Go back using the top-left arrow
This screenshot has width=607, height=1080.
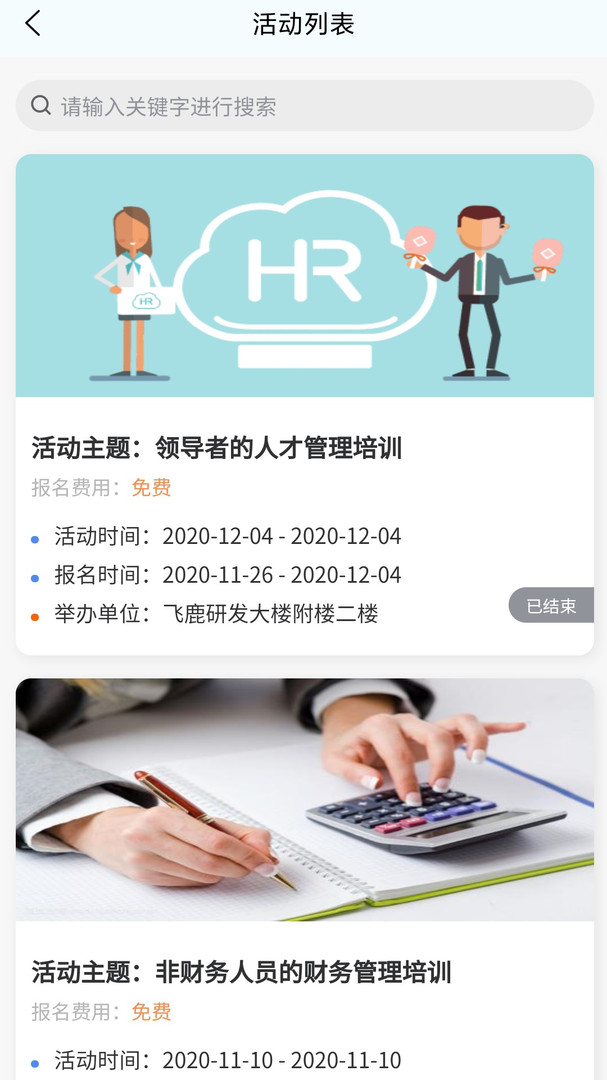[33, 24]
